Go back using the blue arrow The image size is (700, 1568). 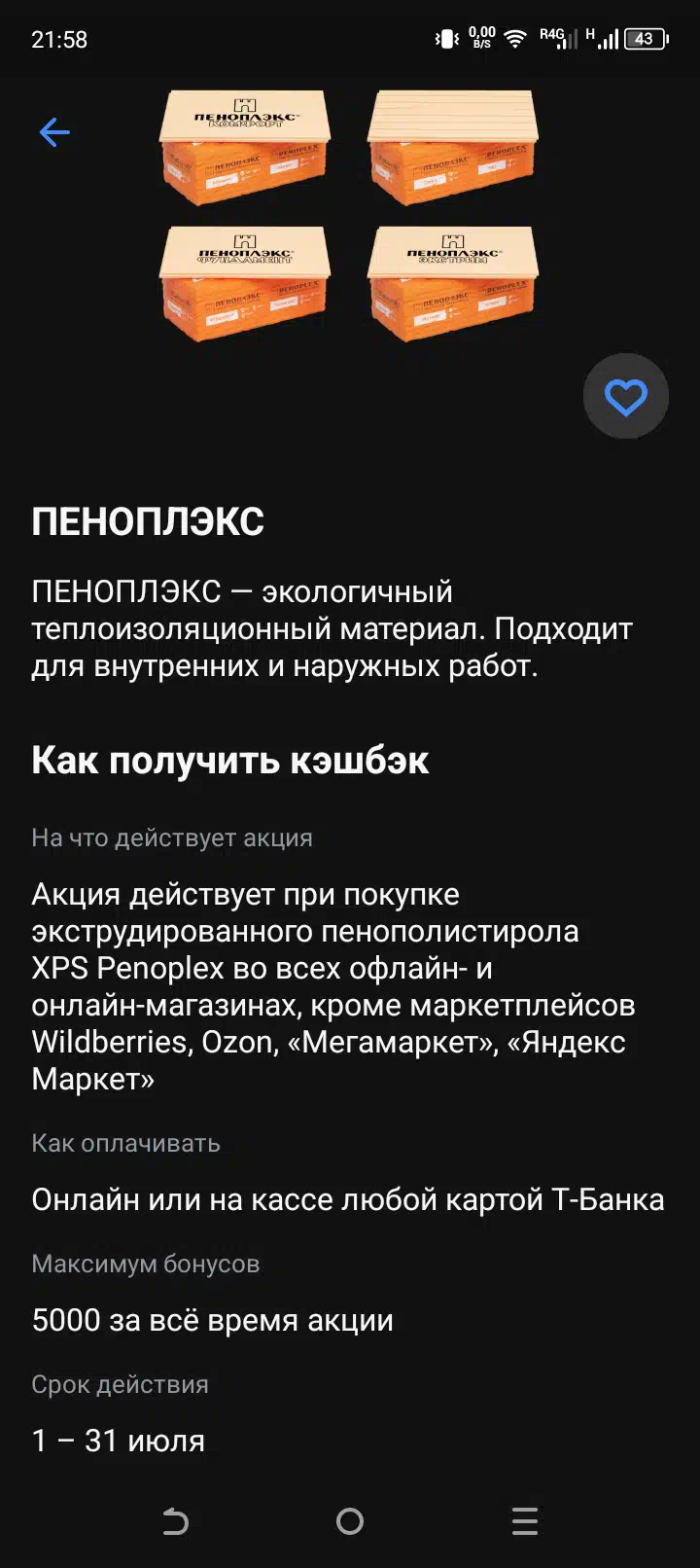(54, 132)
